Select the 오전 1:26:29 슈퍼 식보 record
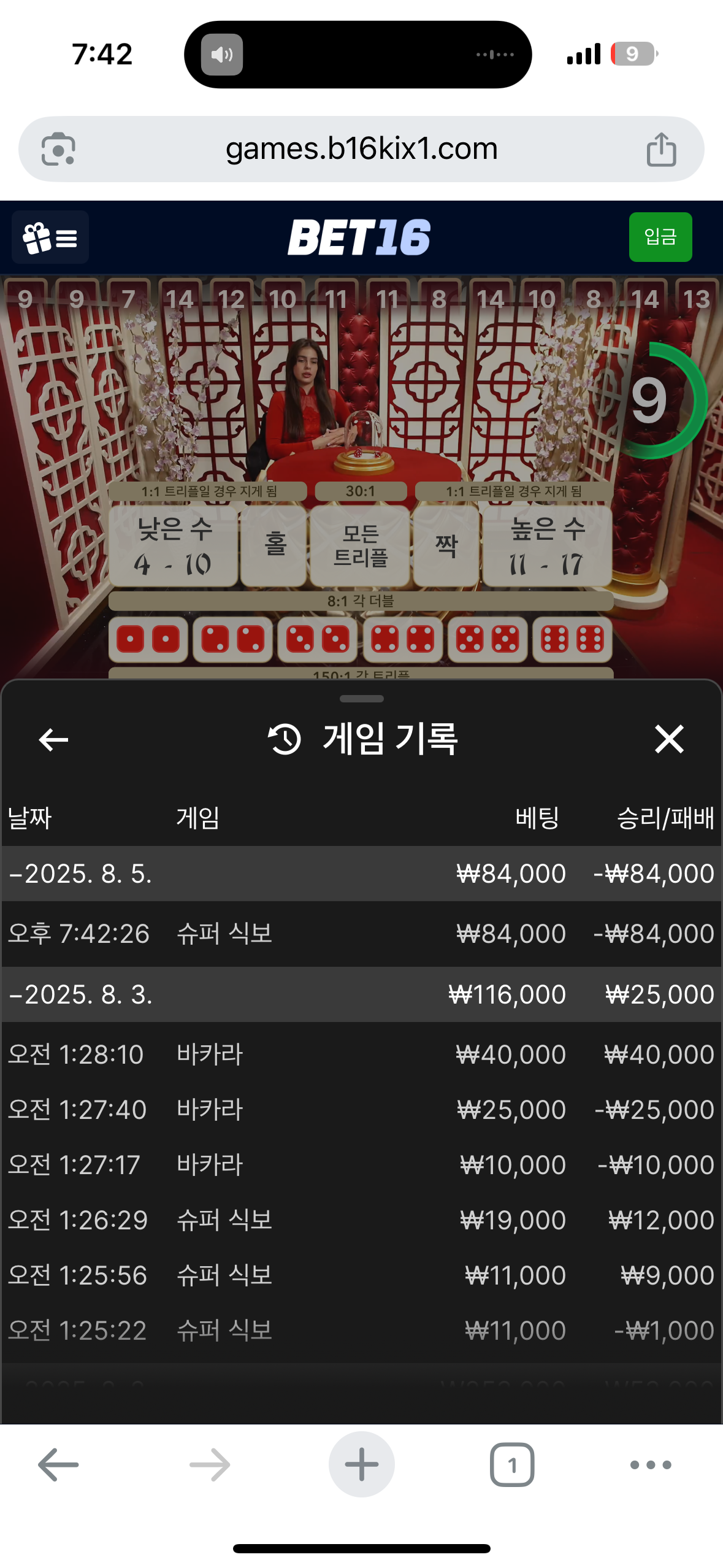 click(361, 1220)
